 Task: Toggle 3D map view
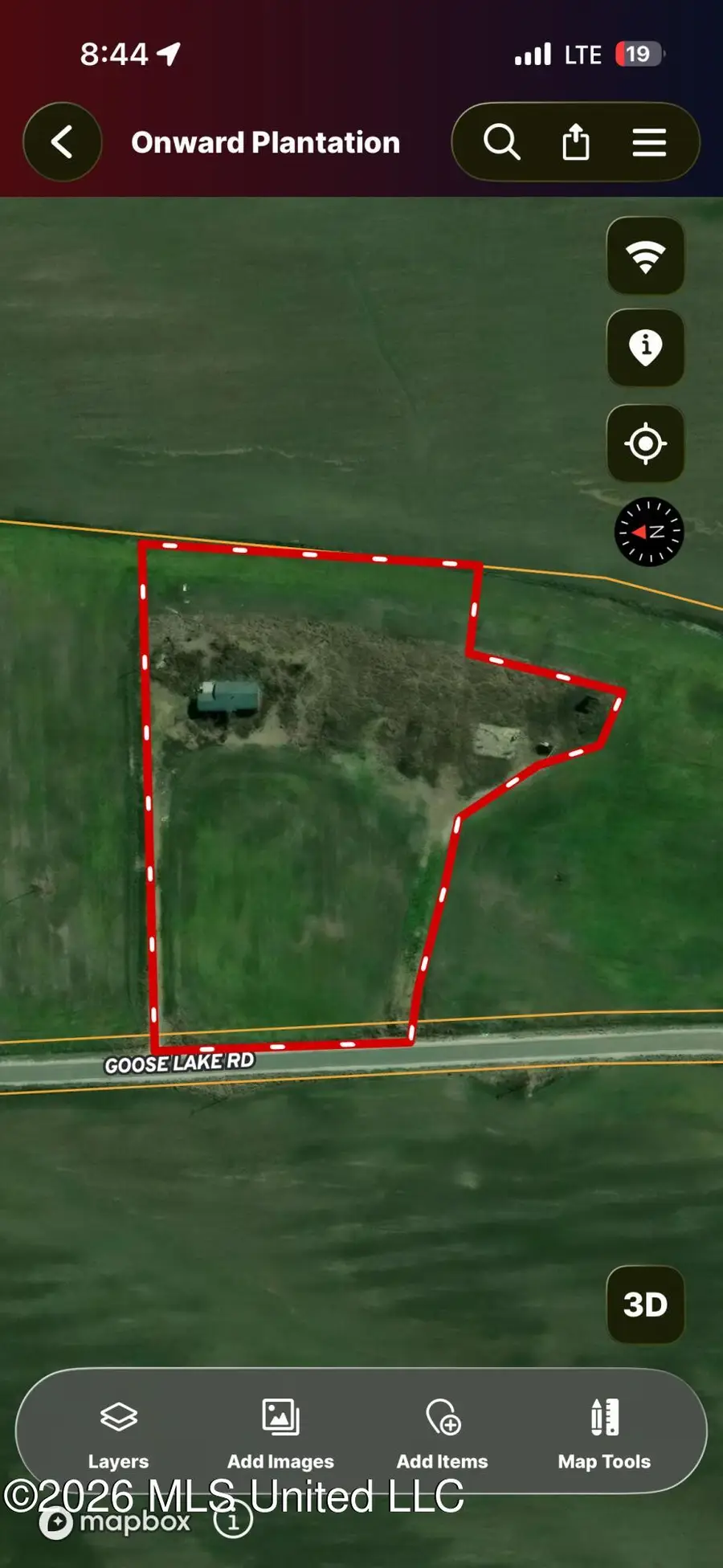[x=647, y=1304]
